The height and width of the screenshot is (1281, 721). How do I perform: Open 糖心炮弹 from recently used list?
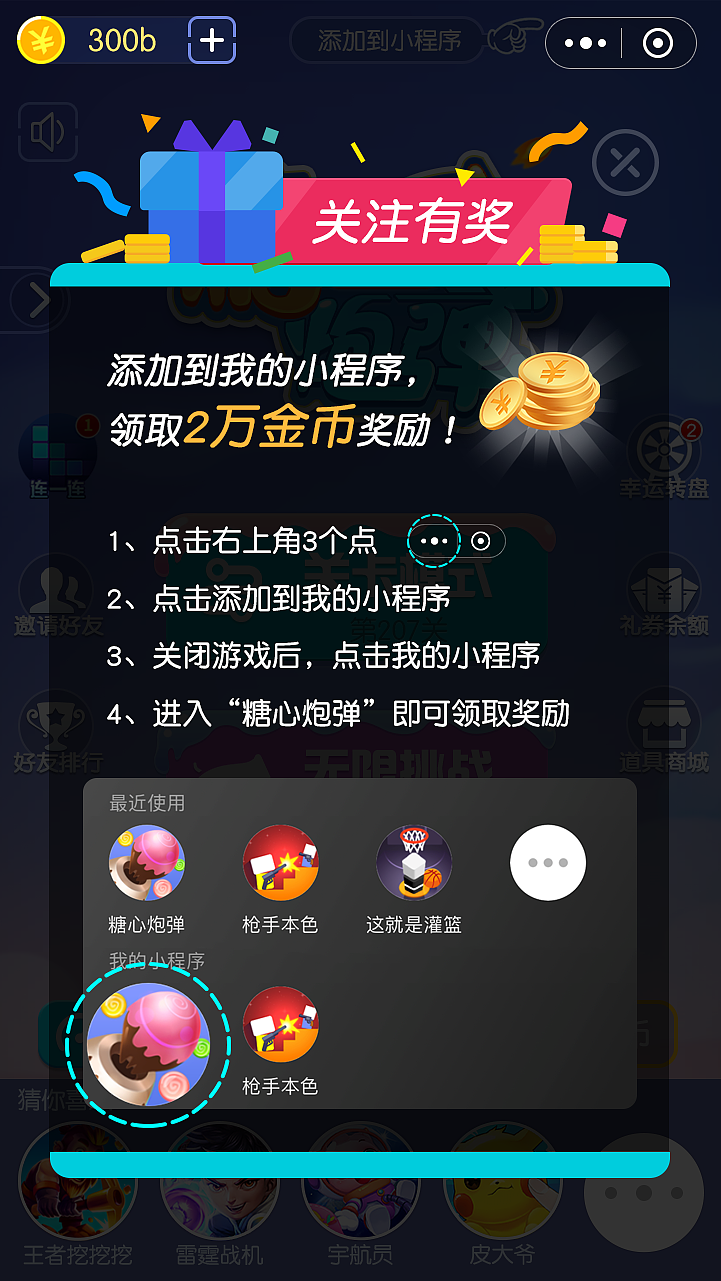[147, 862]
